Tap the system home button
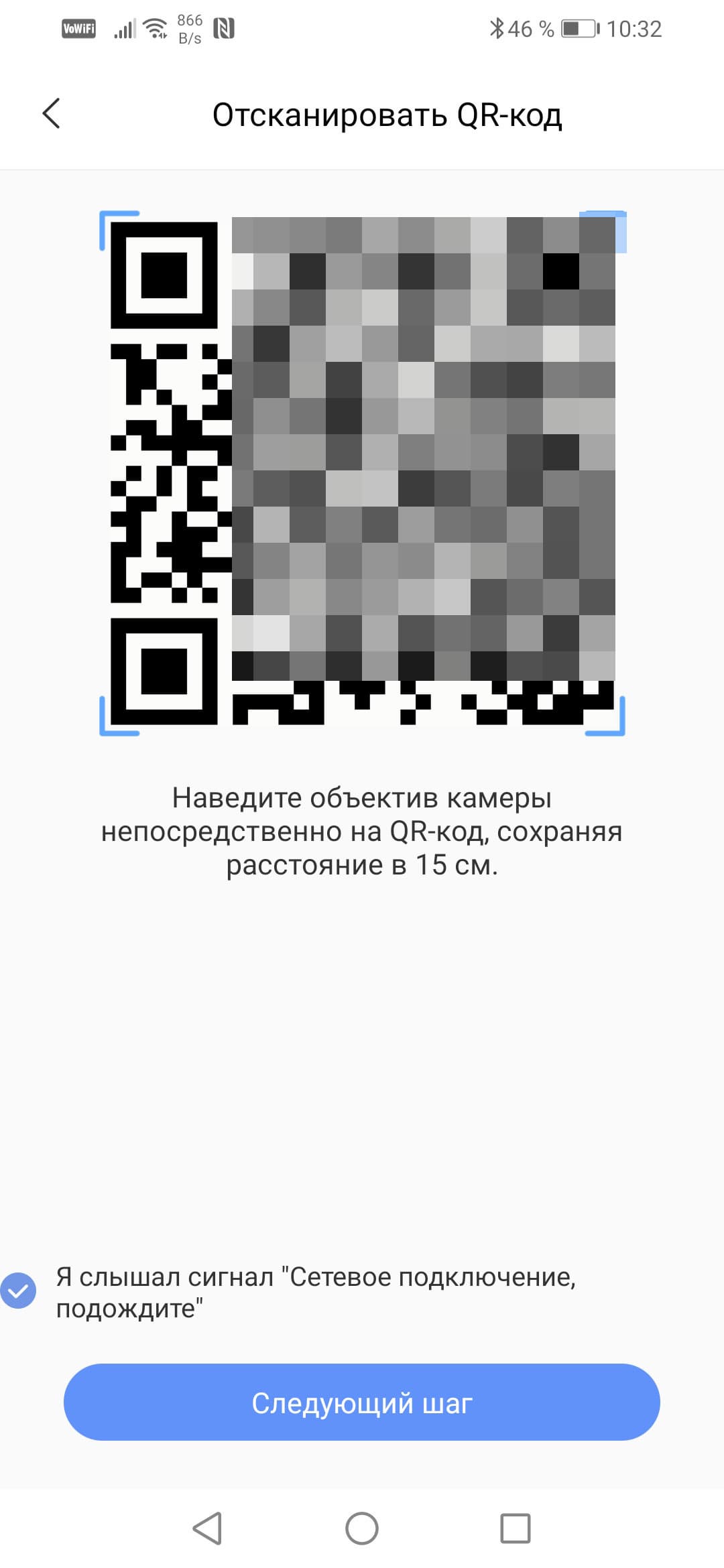 [362, 1528]
